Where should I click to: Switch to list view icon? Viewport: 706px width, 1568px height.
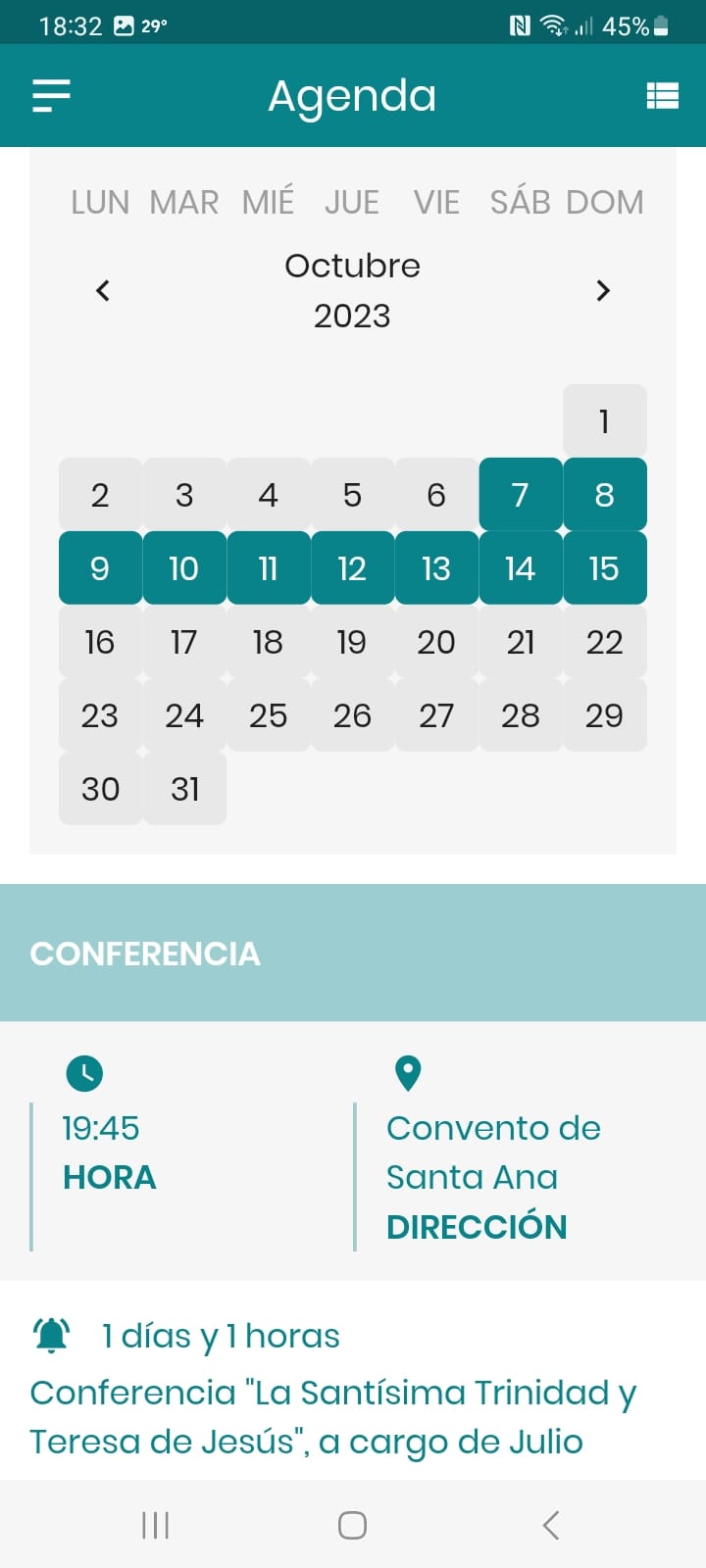coord(662,95)
